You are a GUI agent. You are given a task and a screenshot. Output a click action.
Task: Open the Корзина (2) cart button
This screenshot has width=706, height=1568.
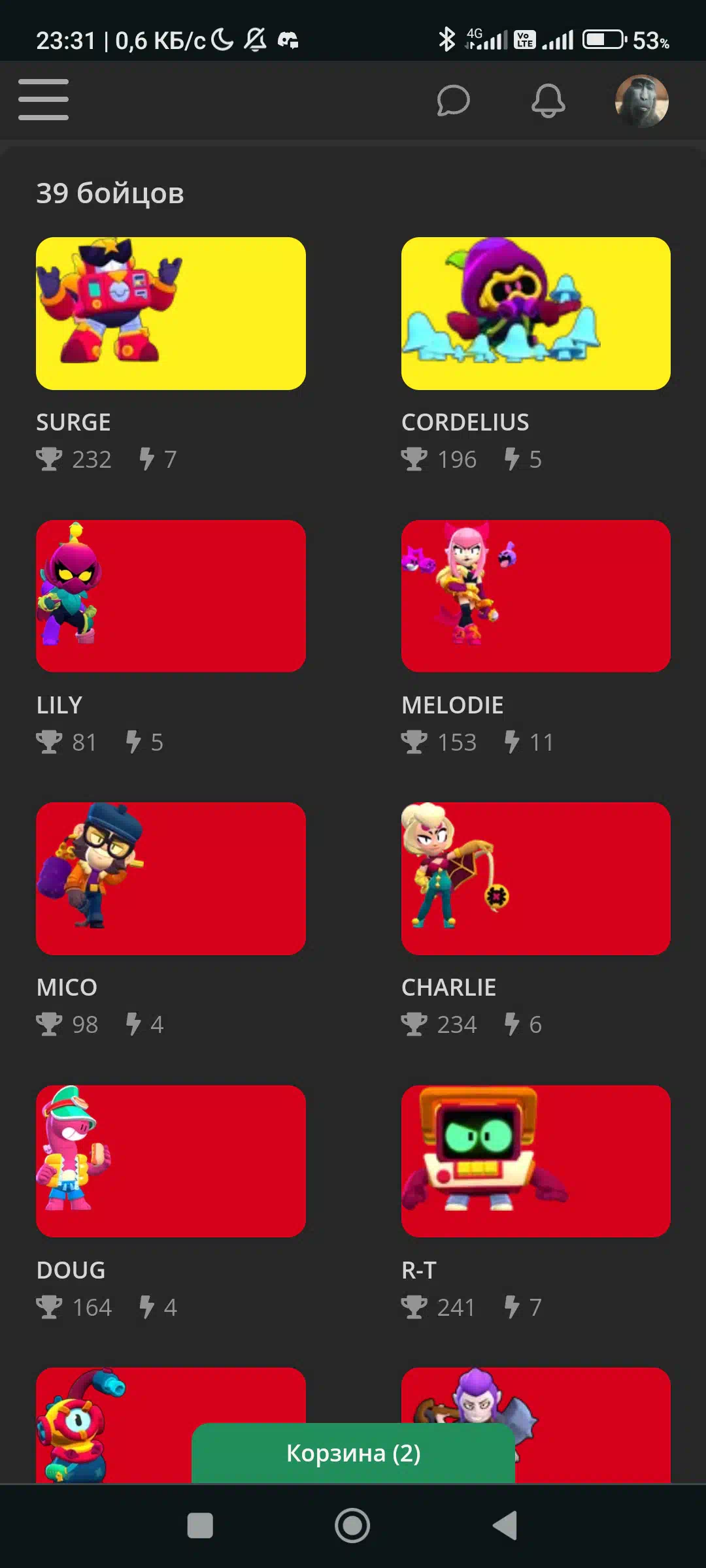point(353,1453)
